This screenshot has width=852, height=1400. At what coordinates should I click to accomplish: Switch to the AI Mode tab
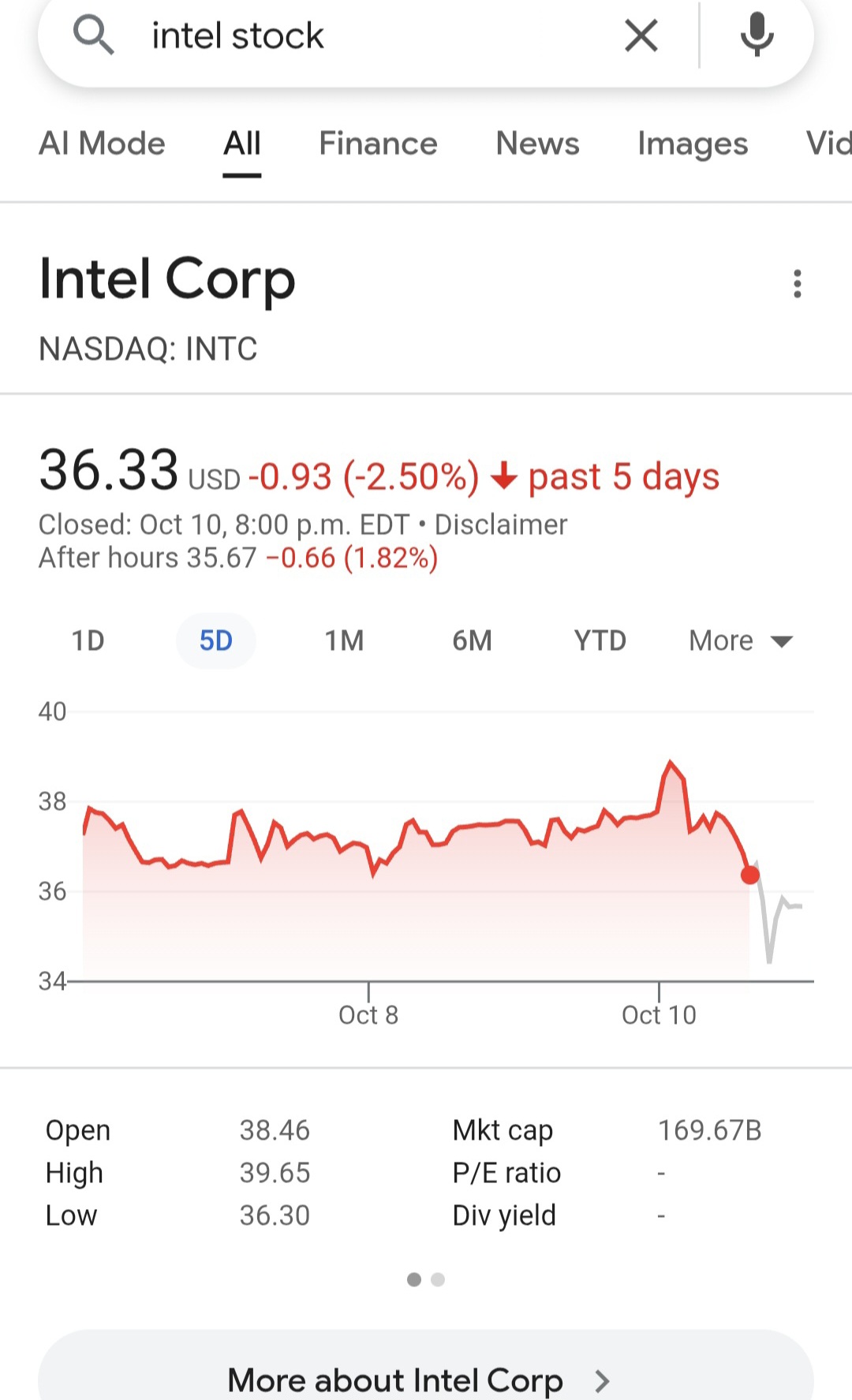(102, 144)
